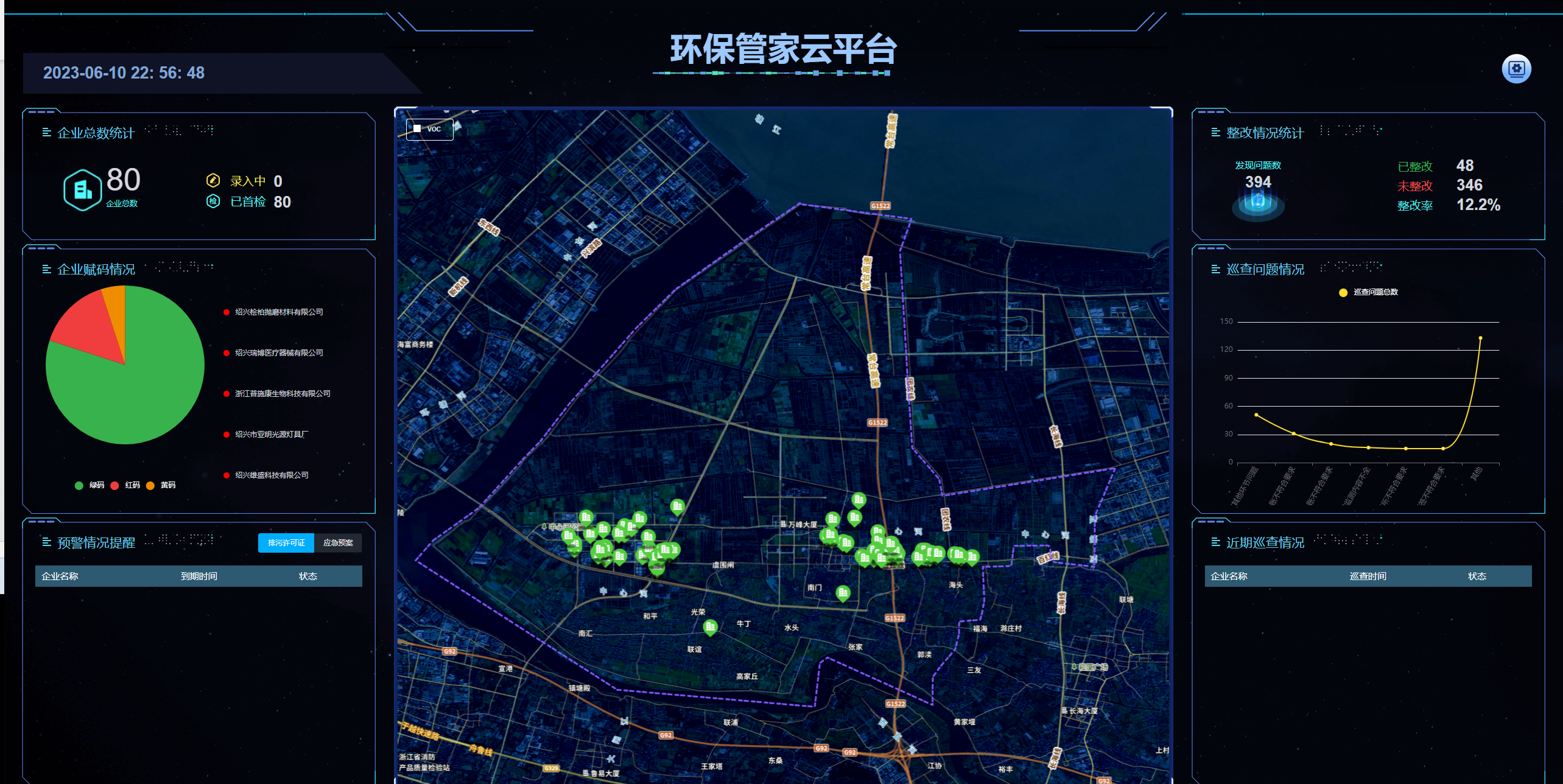Image resolution: width=1563 pixels, height=784 pixels.
Task: Open 绍兴市亚明光源灯具厂 in the list
Action: (272, 434)
